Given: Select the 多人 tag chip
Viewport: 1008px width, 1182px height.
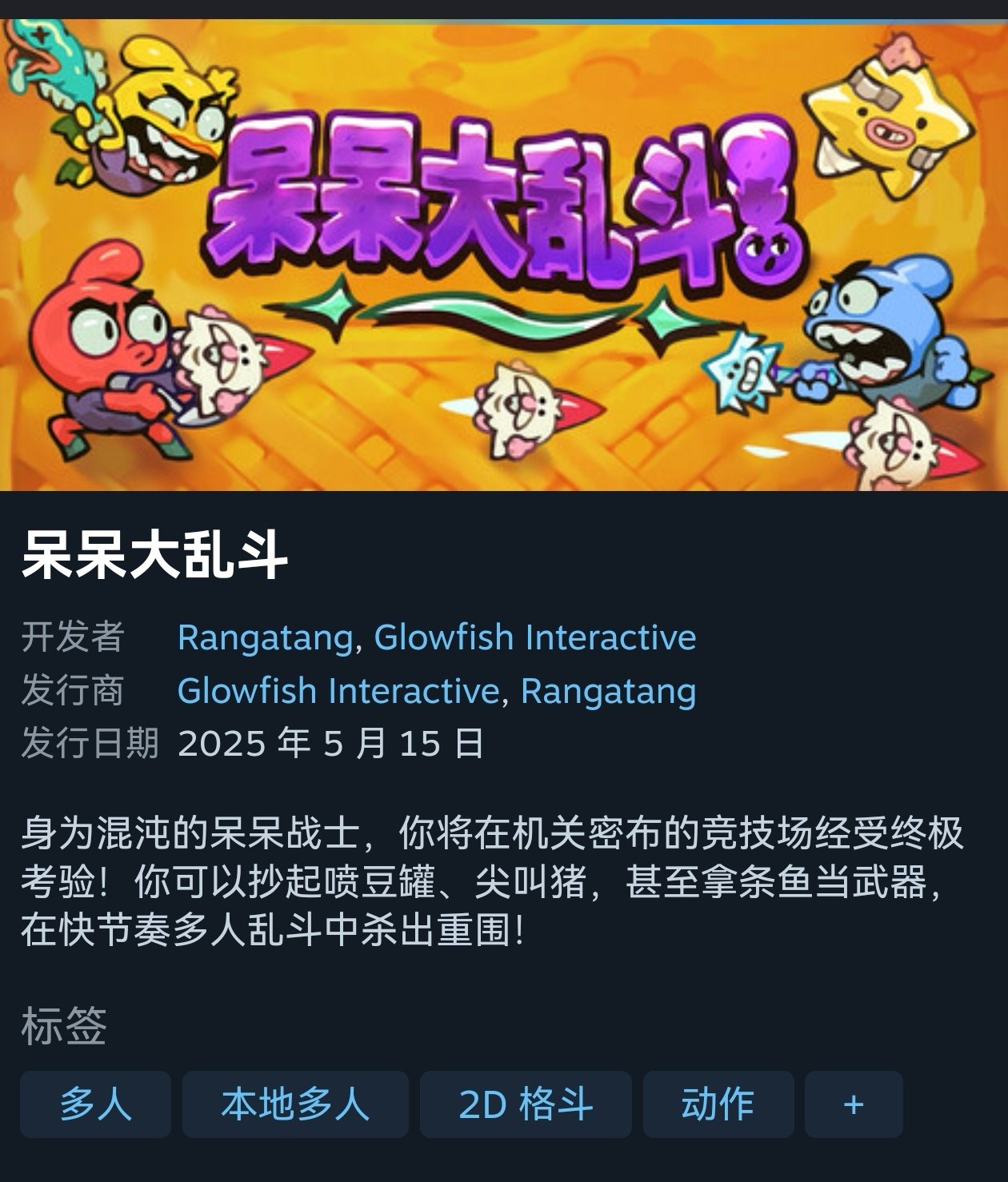Looking at the screenshot, I should pyautogui.click(x=95, y=1104).
